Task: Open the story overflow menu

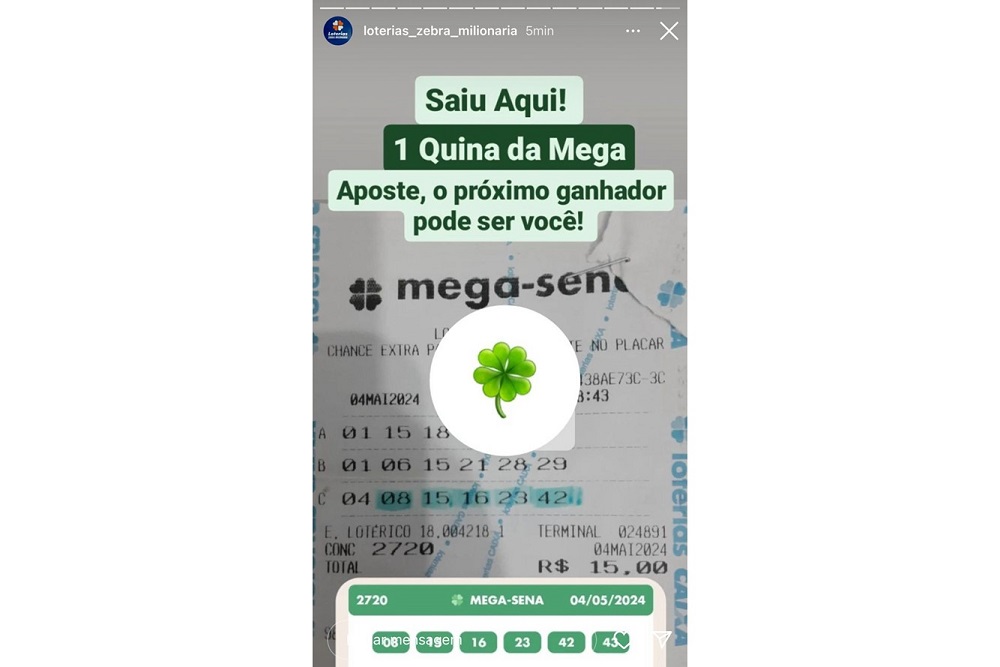Action: 633,31
